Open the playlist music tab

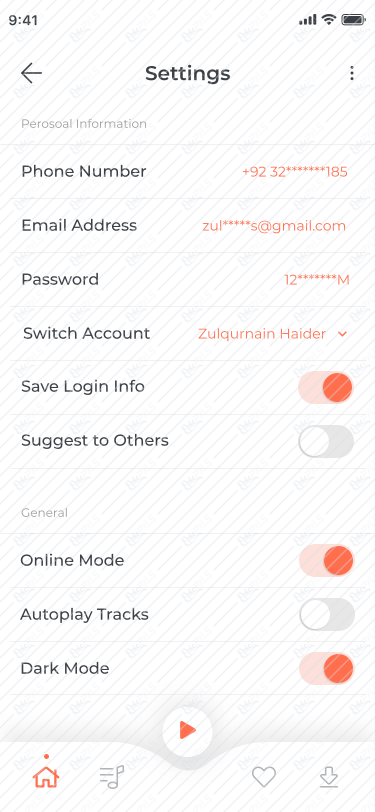click(x=112, y=777)
